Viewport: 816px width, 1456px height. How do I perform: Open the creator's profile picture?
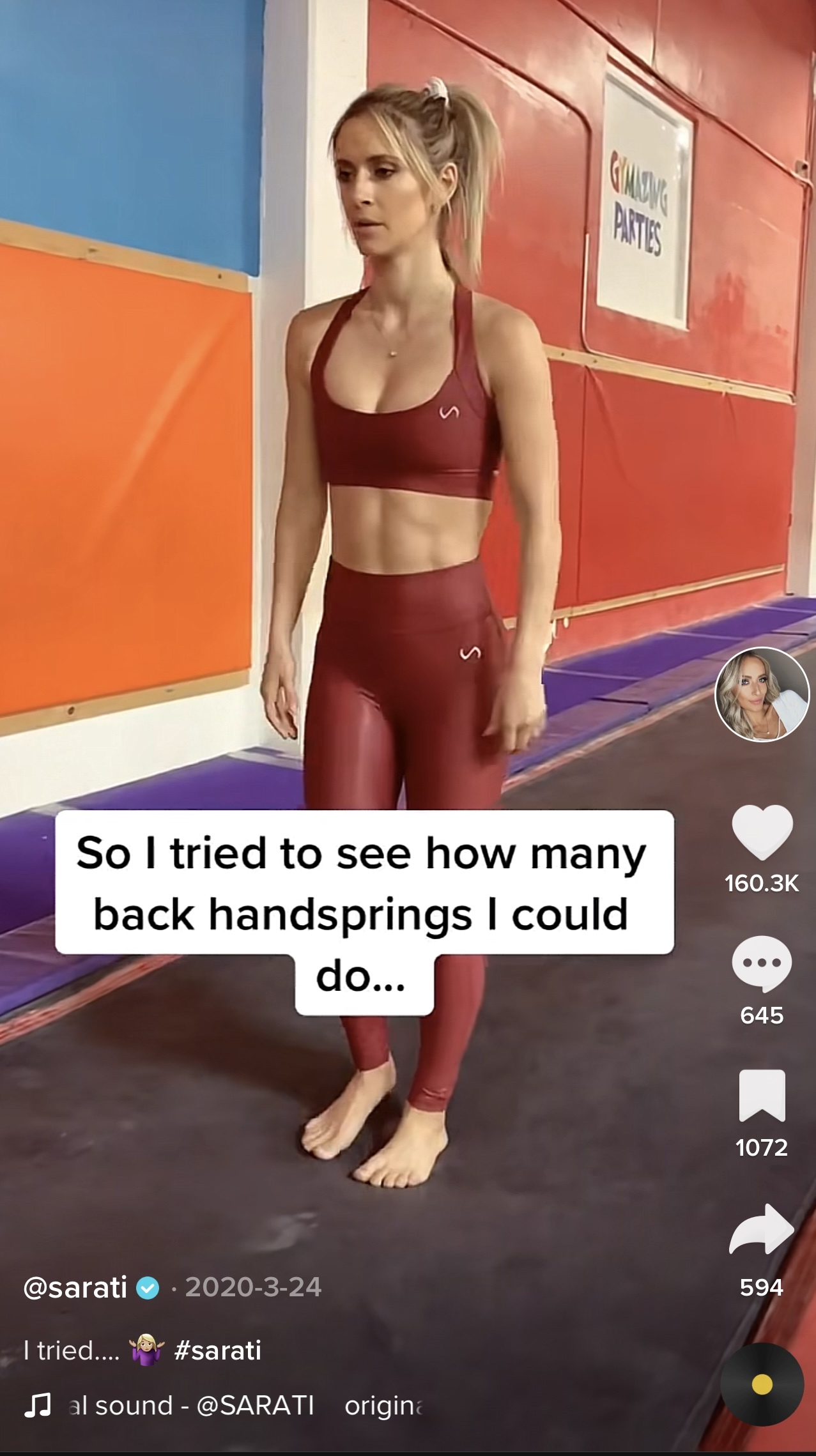(762, 694)
